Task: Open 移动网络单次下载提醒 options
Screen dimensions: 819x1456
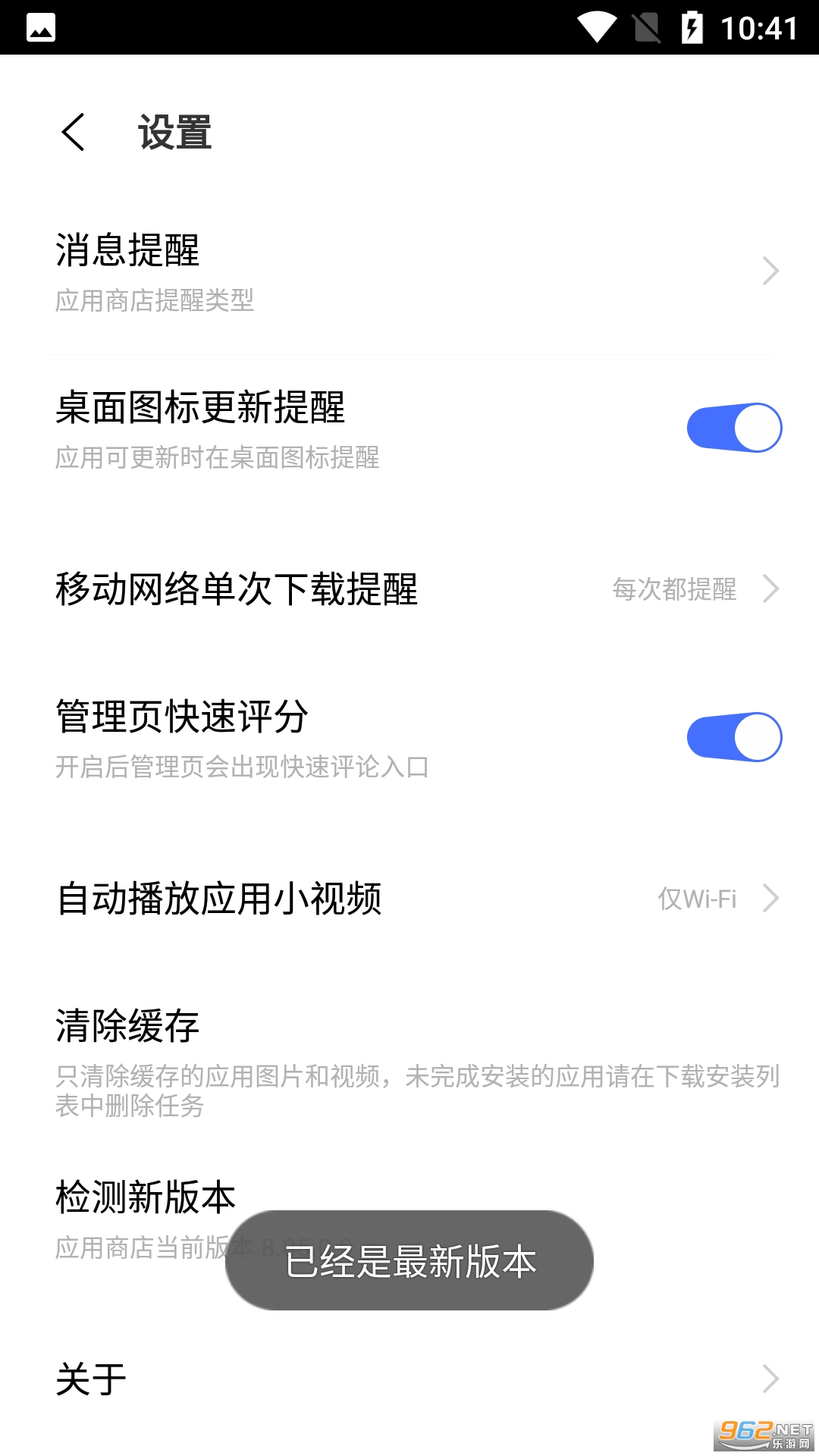Action: [409, 589]
